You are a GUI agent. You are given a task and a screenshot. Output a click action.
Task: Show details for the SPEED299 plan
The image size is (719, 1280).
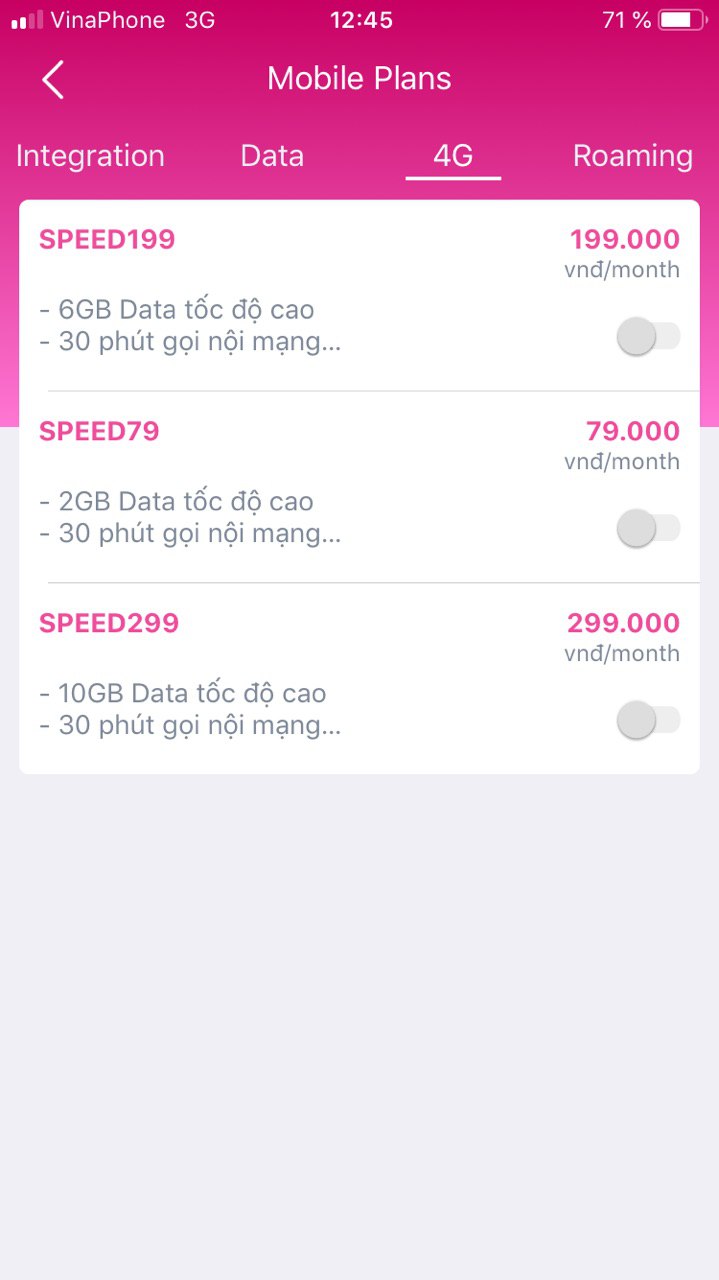point(359,679)
